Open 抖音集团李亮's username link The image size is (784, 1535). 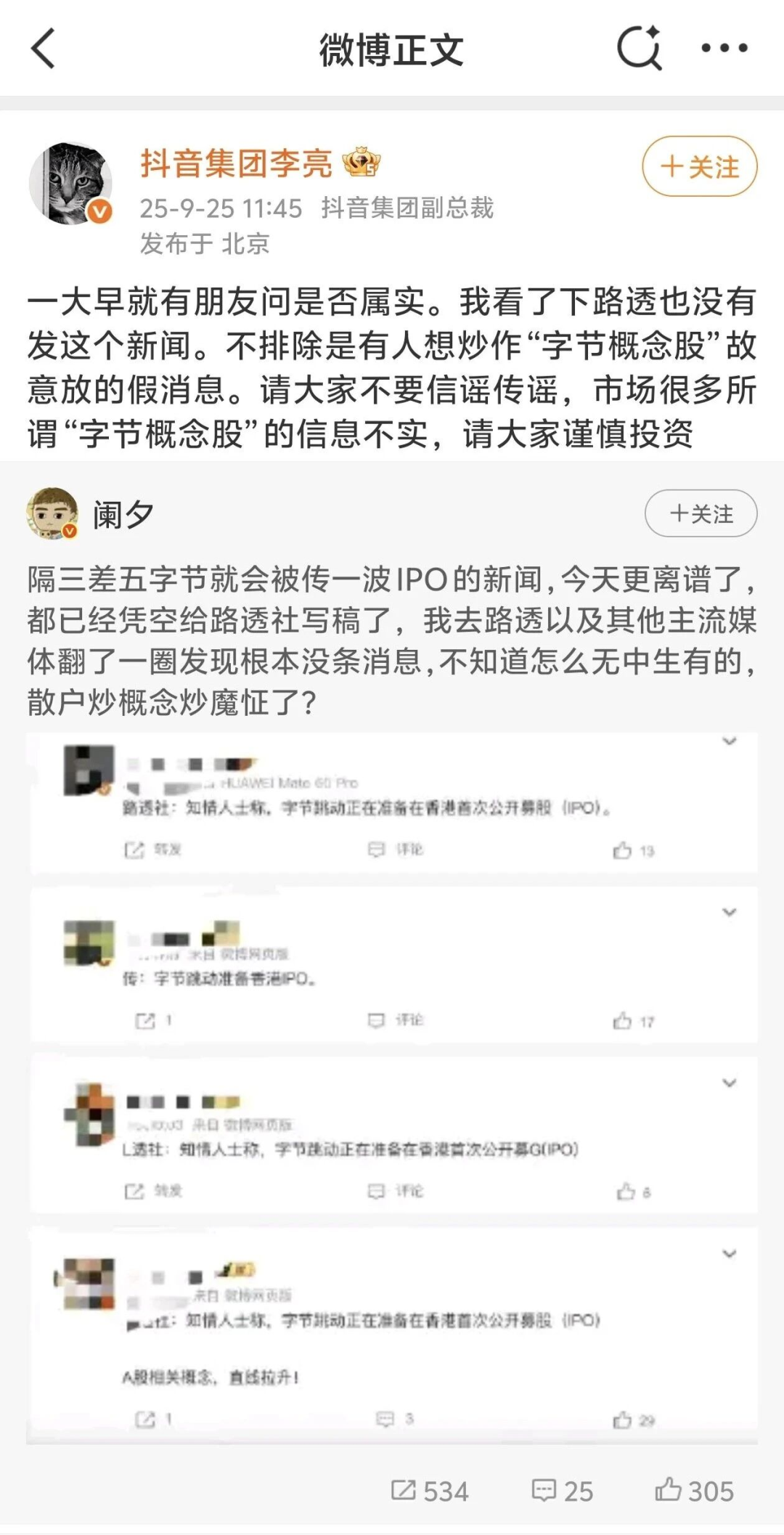click(x=236, y=163)
